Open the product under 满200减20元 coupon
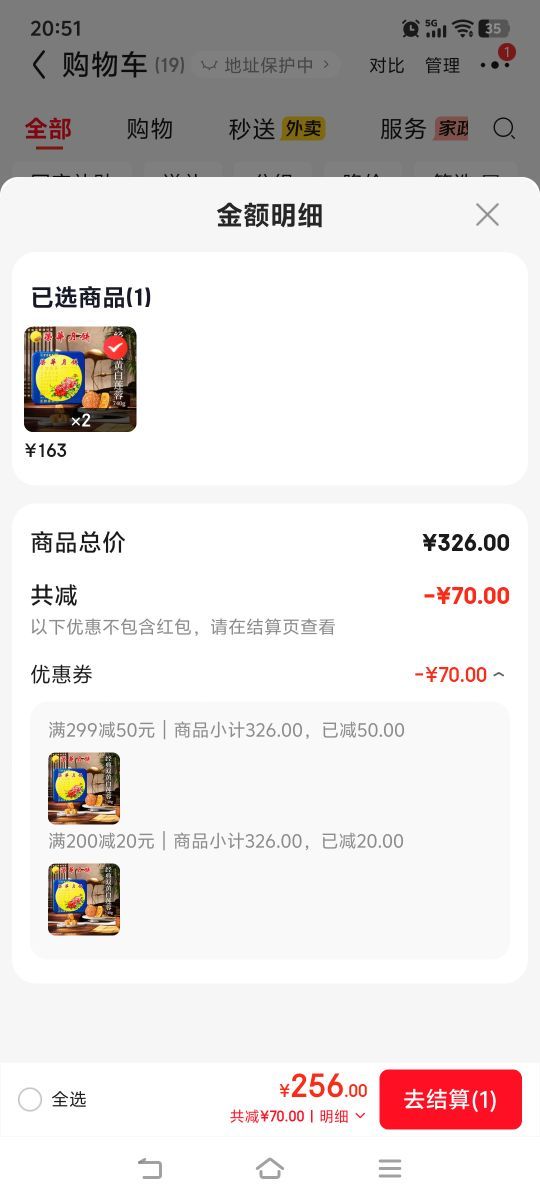This screenshot has height=1200, width=540. pyautogui.click(x=84, y=899)
